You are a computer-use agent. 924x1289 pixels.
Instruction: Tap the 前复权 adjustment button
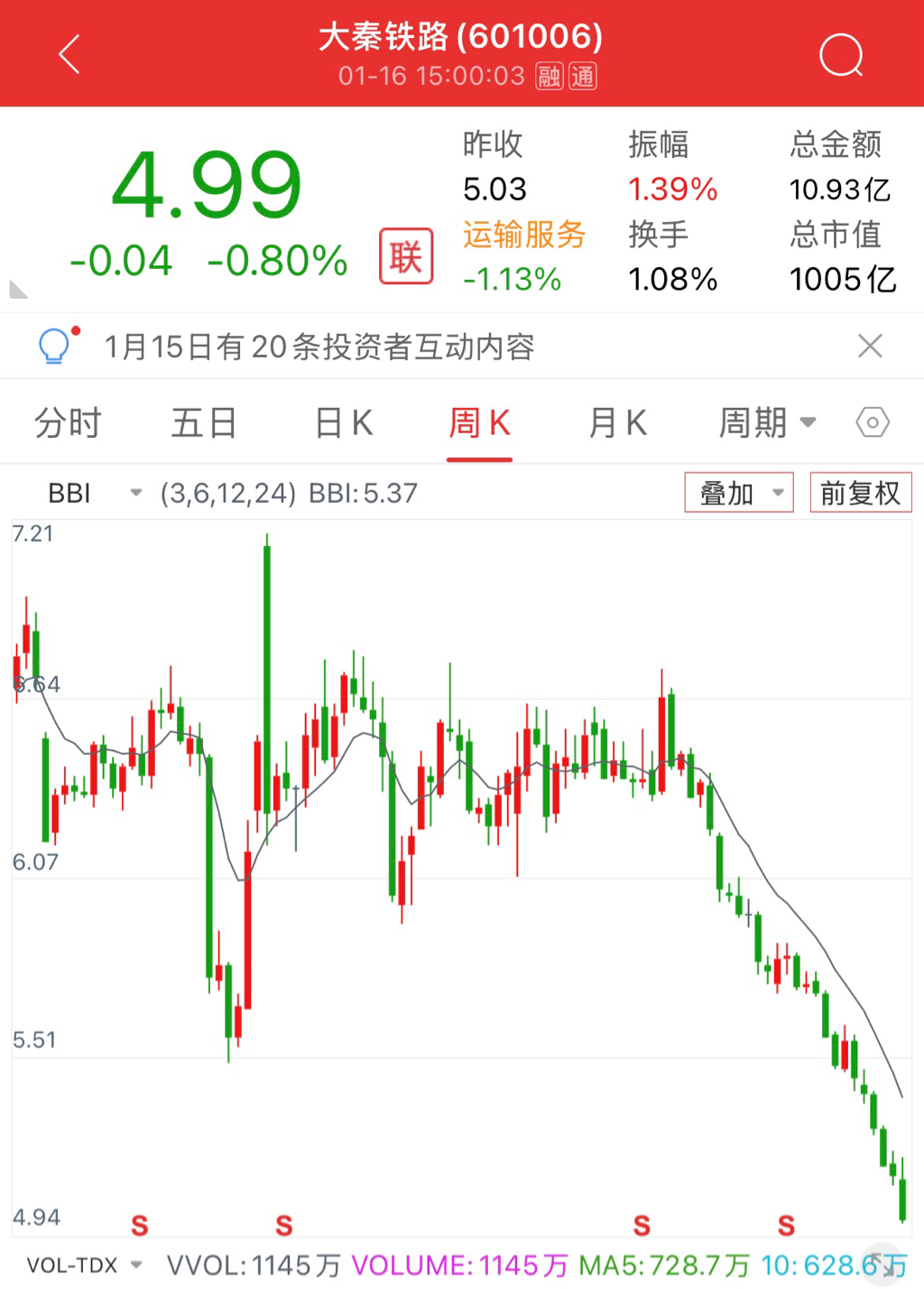pos(860,493)
